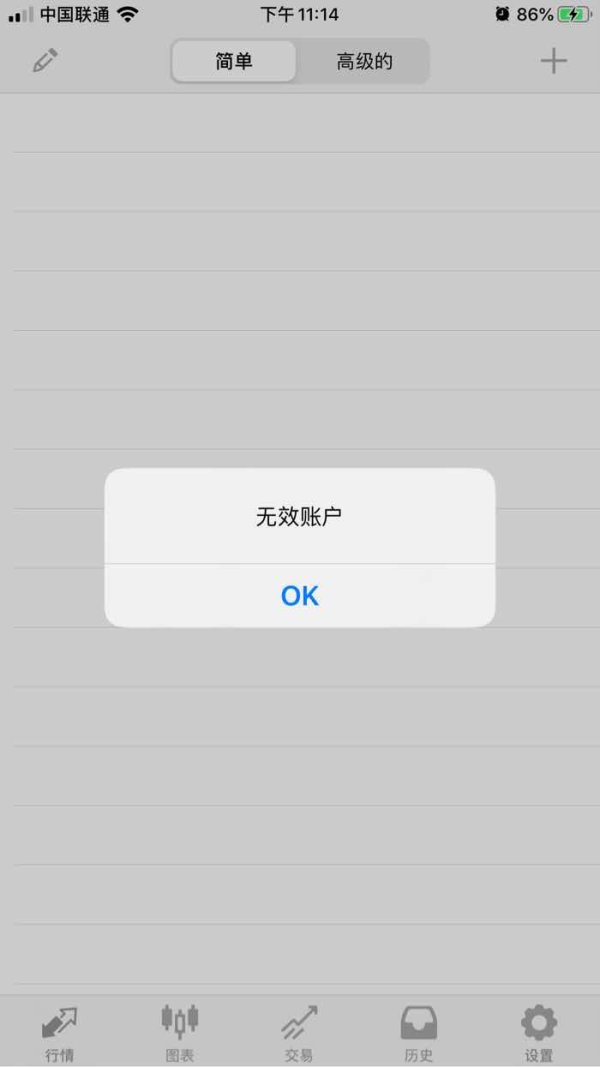
Task: Dismiss the invalid account alert with OK
Action: 299,595
